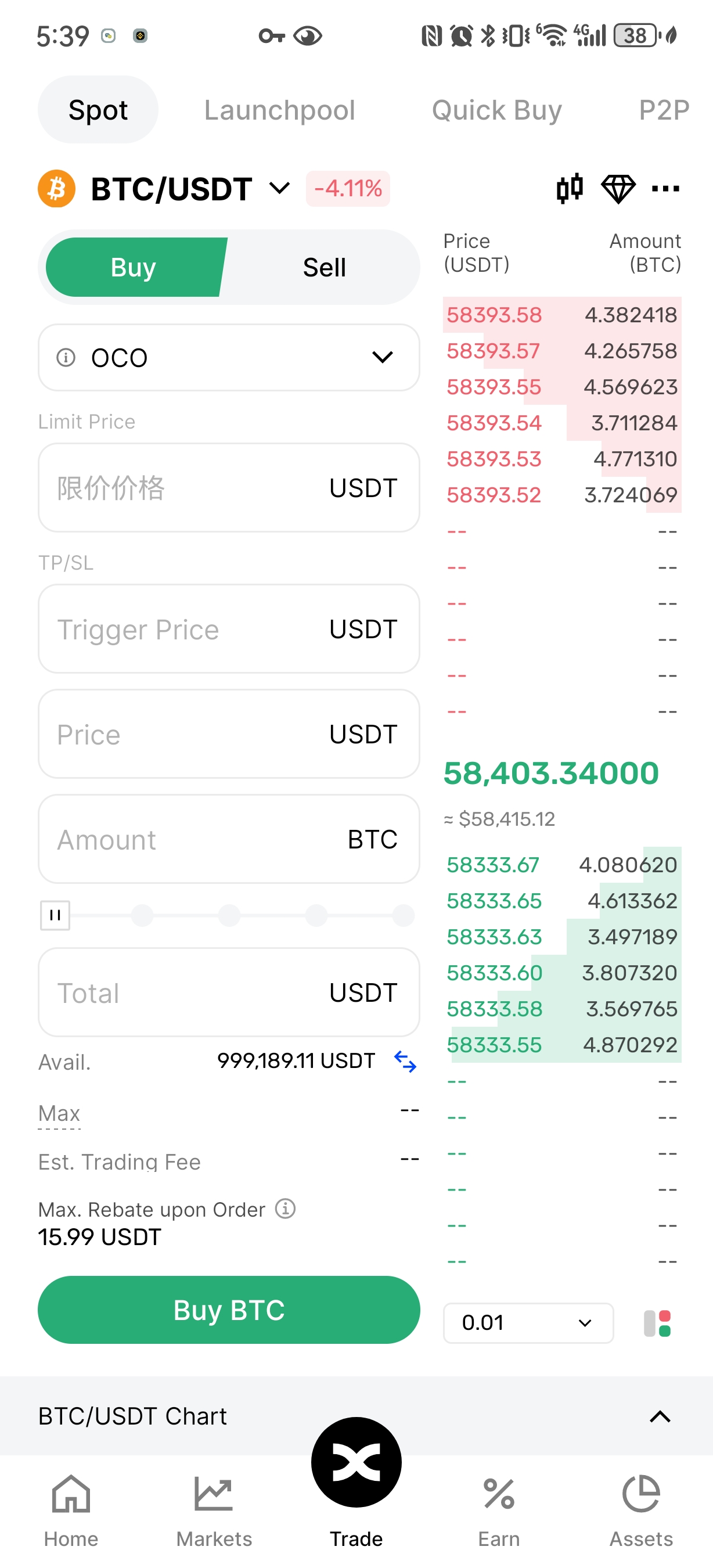The width and height of the screenshot is (713, 1568).
Task: Expand the BTC/USDT Chart section
Action: tap(660, 1416)
